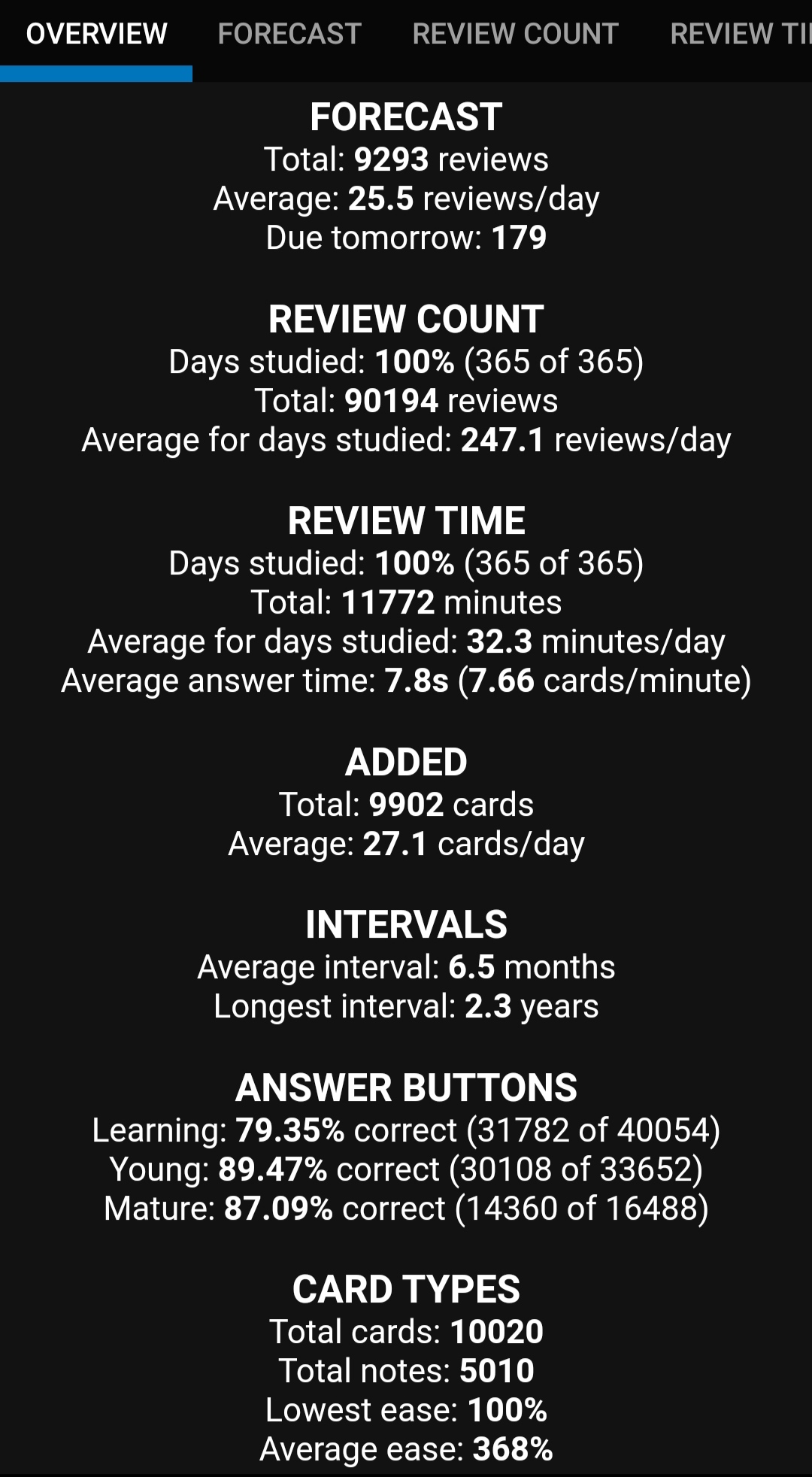Click the ADDED section heading

point(406,762)
